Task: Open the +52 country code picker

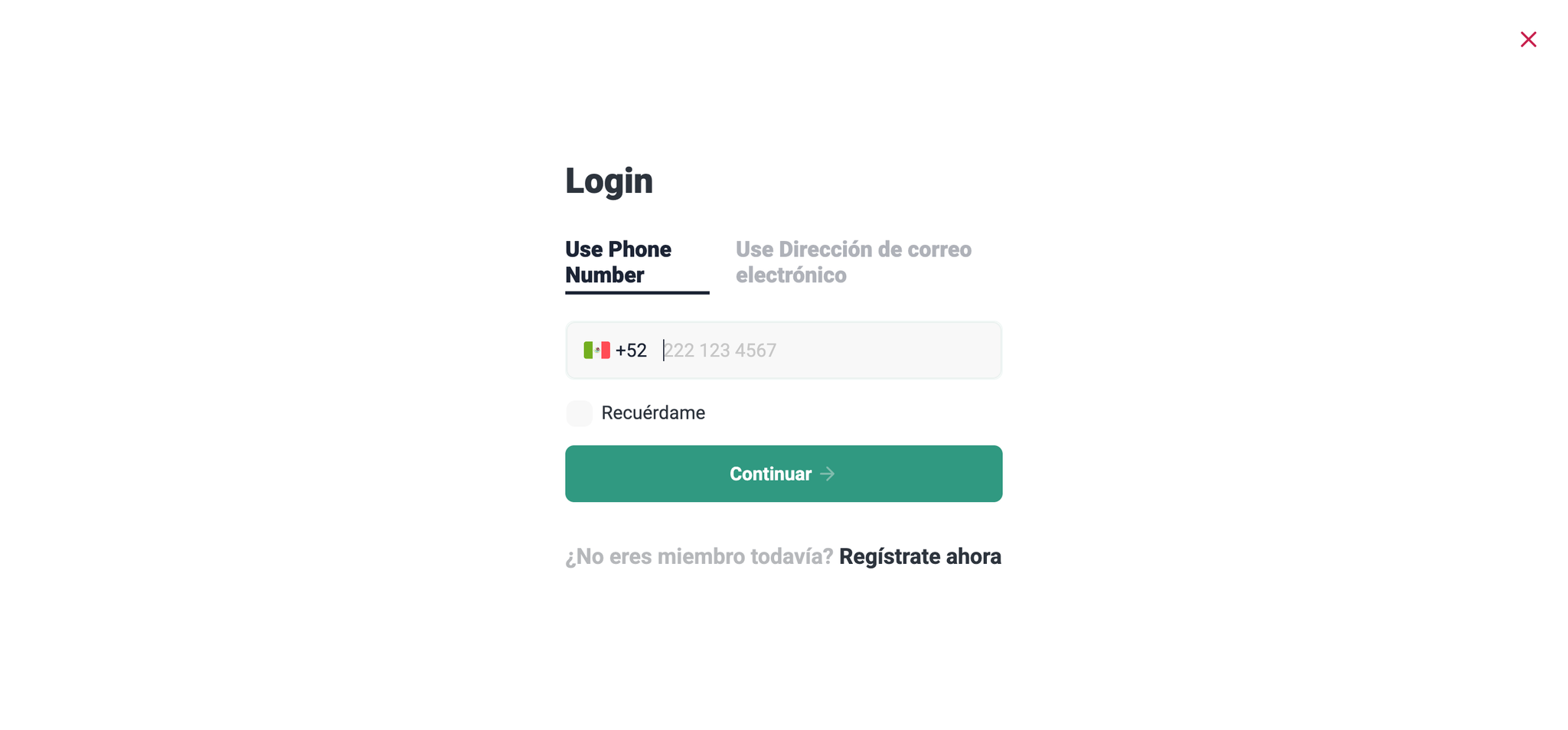Action: click(x=615, y=350)
